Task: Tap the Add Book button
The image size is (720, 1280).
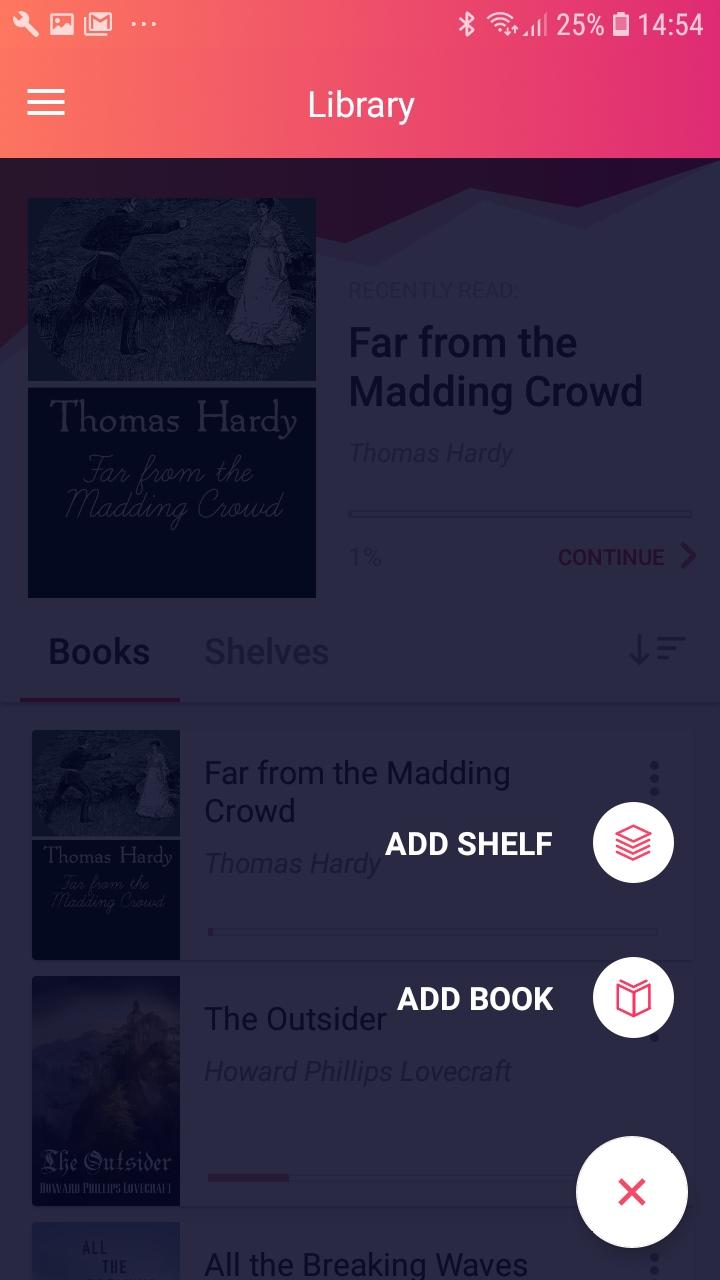Action: [x=632, y=998]
